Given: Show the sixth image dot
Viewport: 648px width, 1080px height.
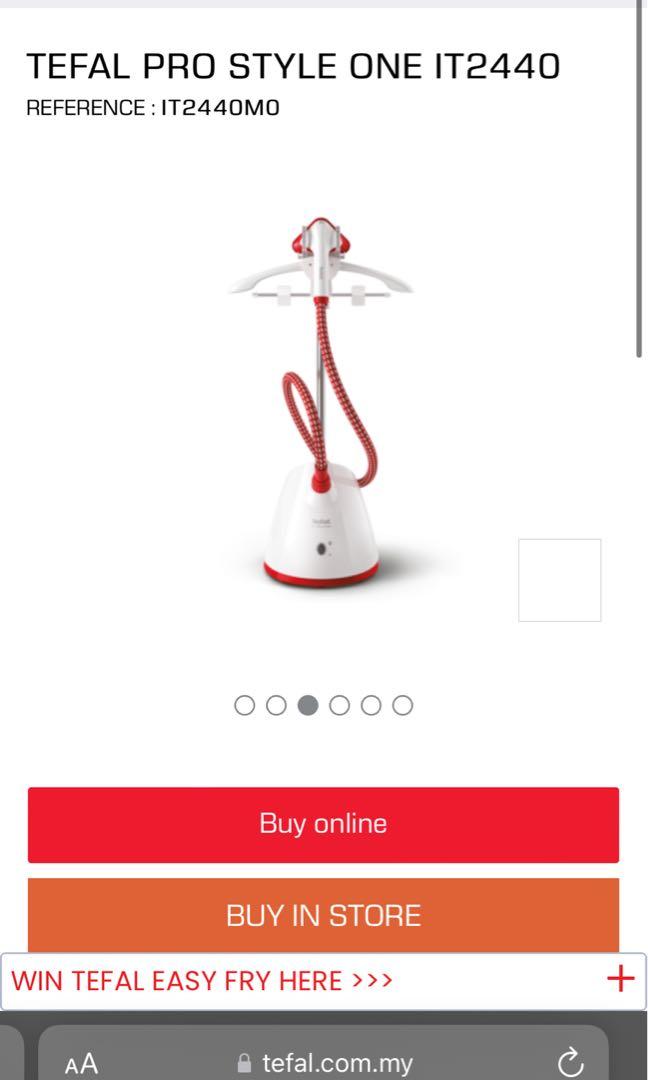Looking at the screenshot, I should (402, 705).
